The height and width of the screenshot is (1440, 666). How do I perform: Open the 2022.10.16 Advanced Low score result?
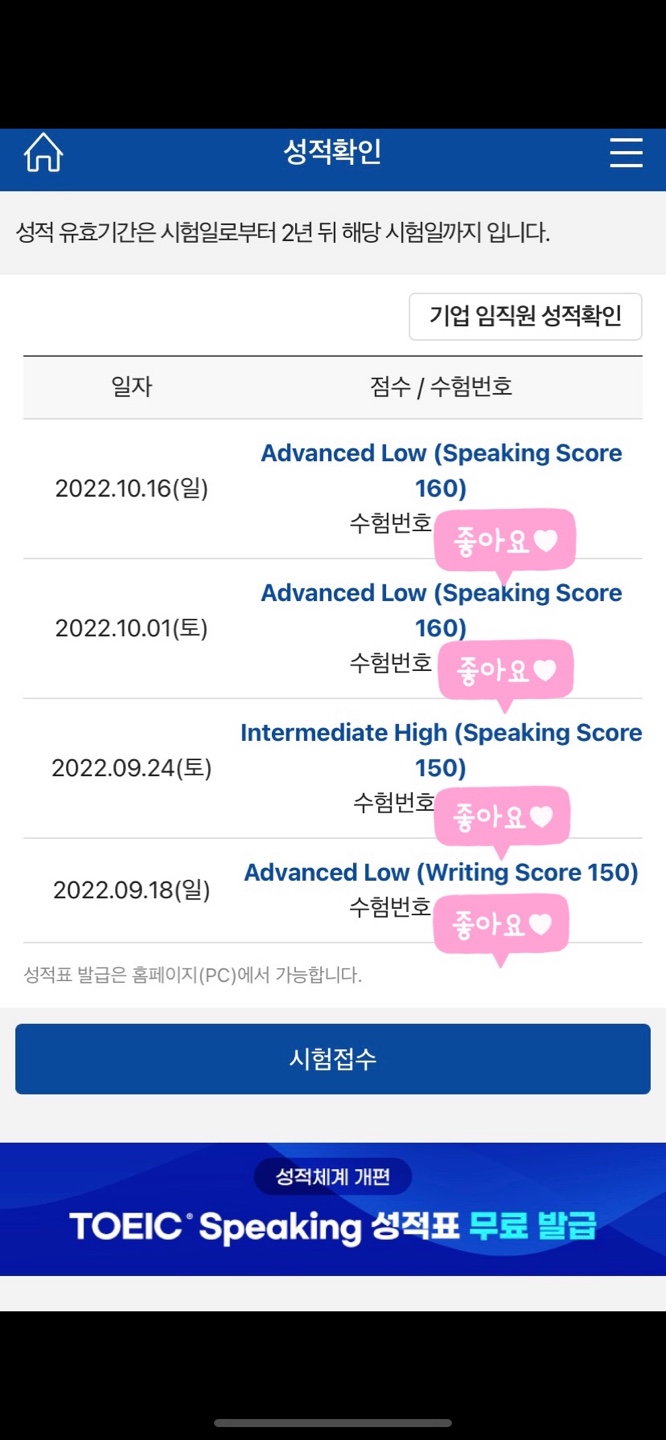pos(441,470)
